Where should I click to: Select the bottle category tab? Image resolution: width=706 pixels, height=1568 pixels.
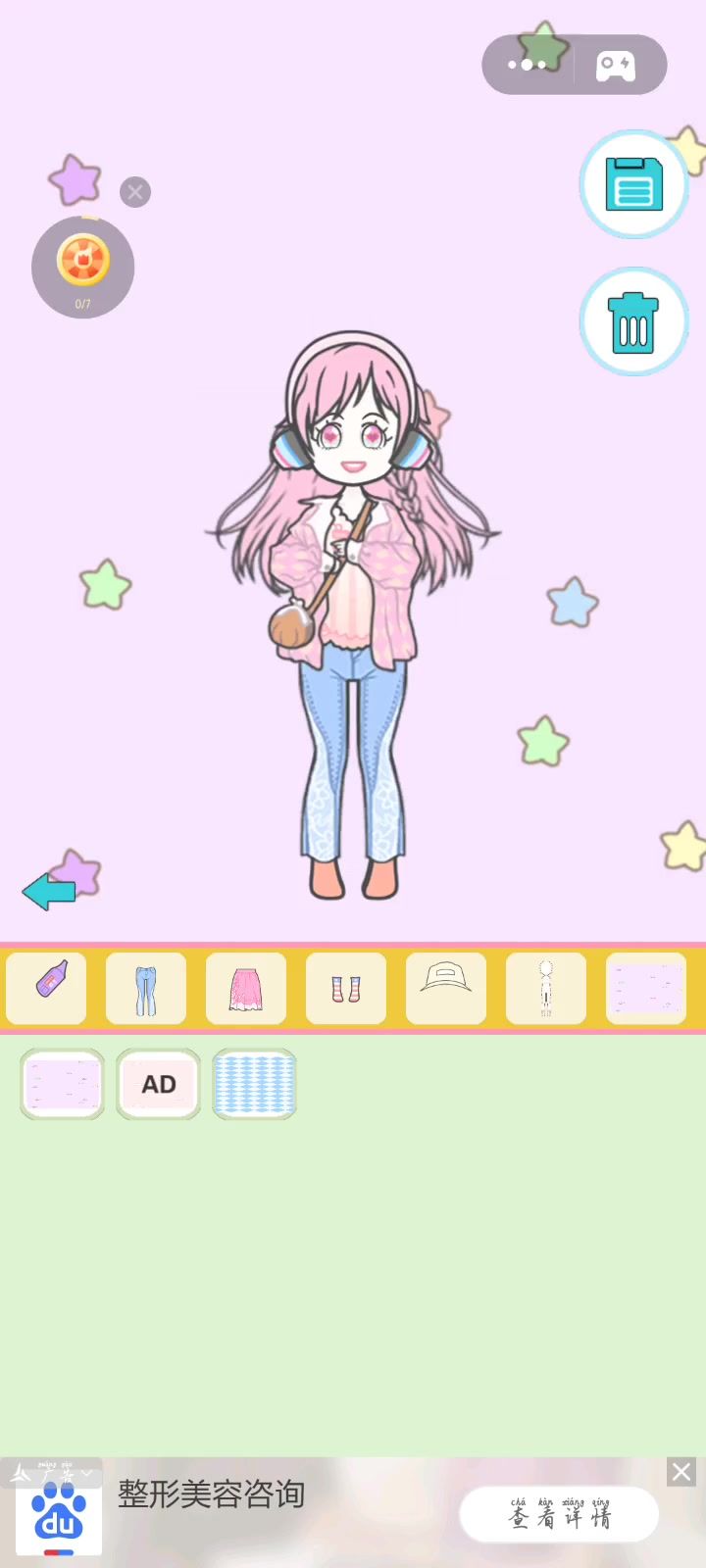(x=47, y=988)
